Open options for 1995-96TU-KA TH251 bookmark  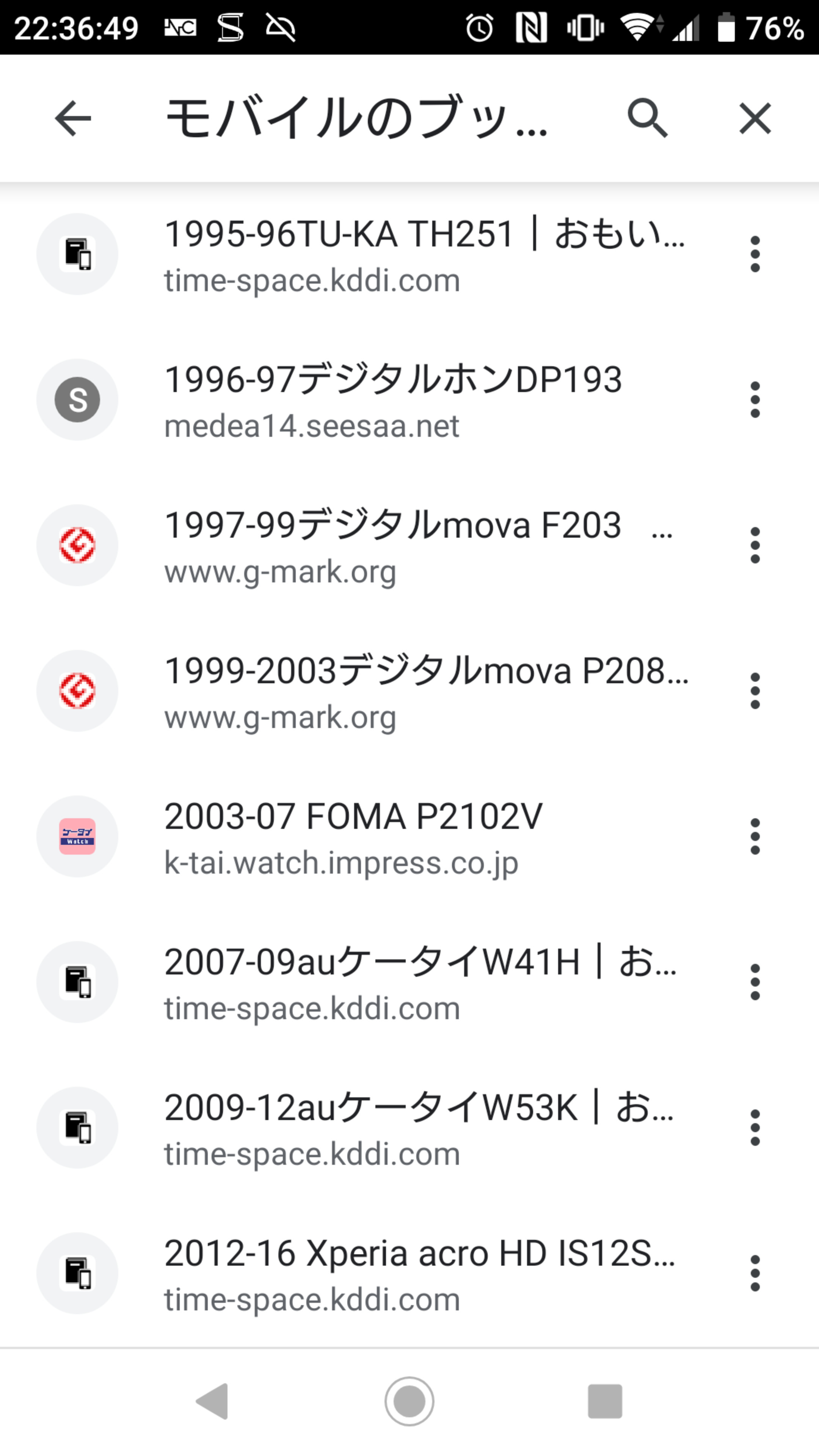(x=755, y=254)
